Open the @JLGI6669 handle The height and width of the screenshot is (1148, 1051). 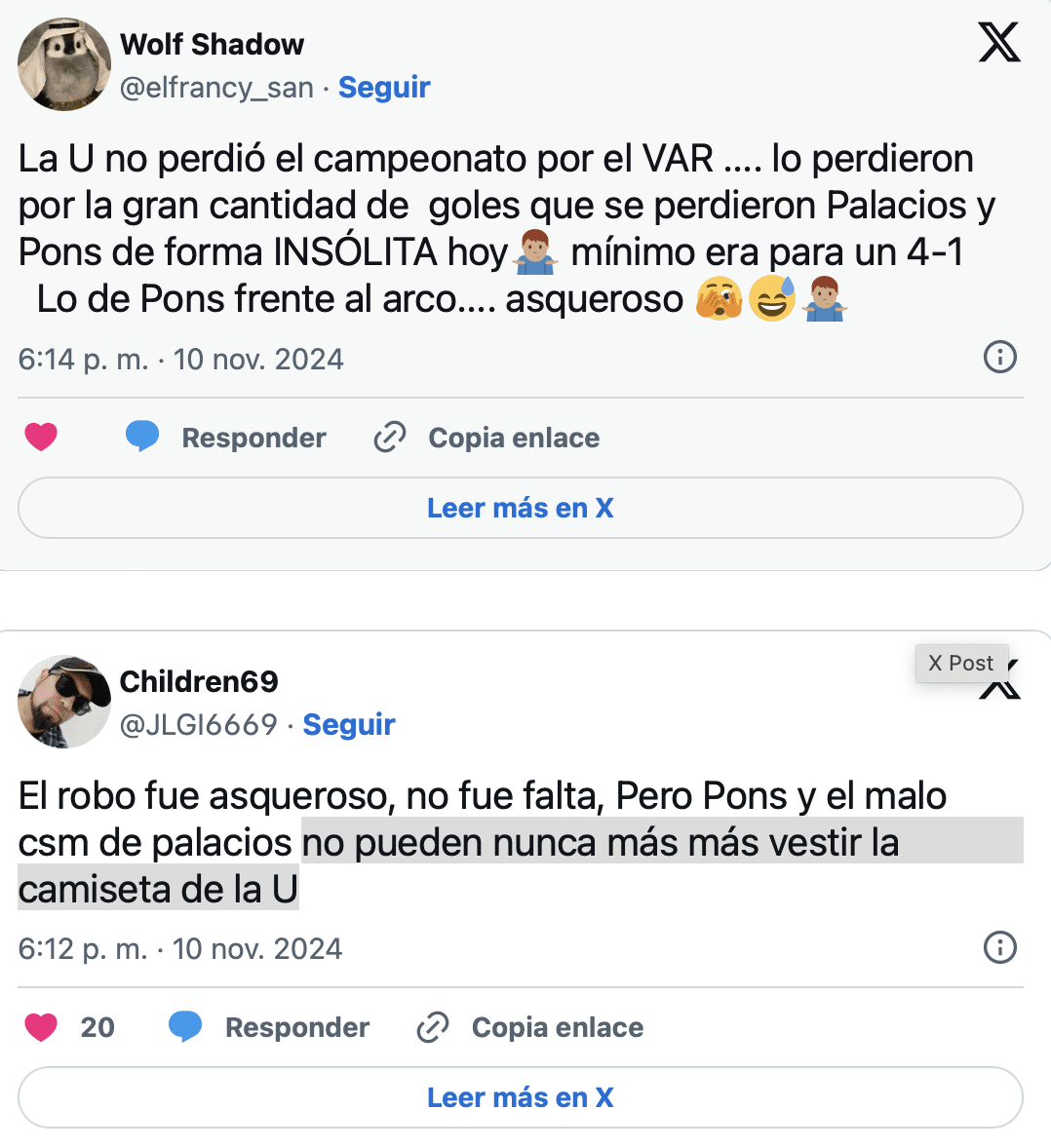pyautogui.click(x=198, y=725)
